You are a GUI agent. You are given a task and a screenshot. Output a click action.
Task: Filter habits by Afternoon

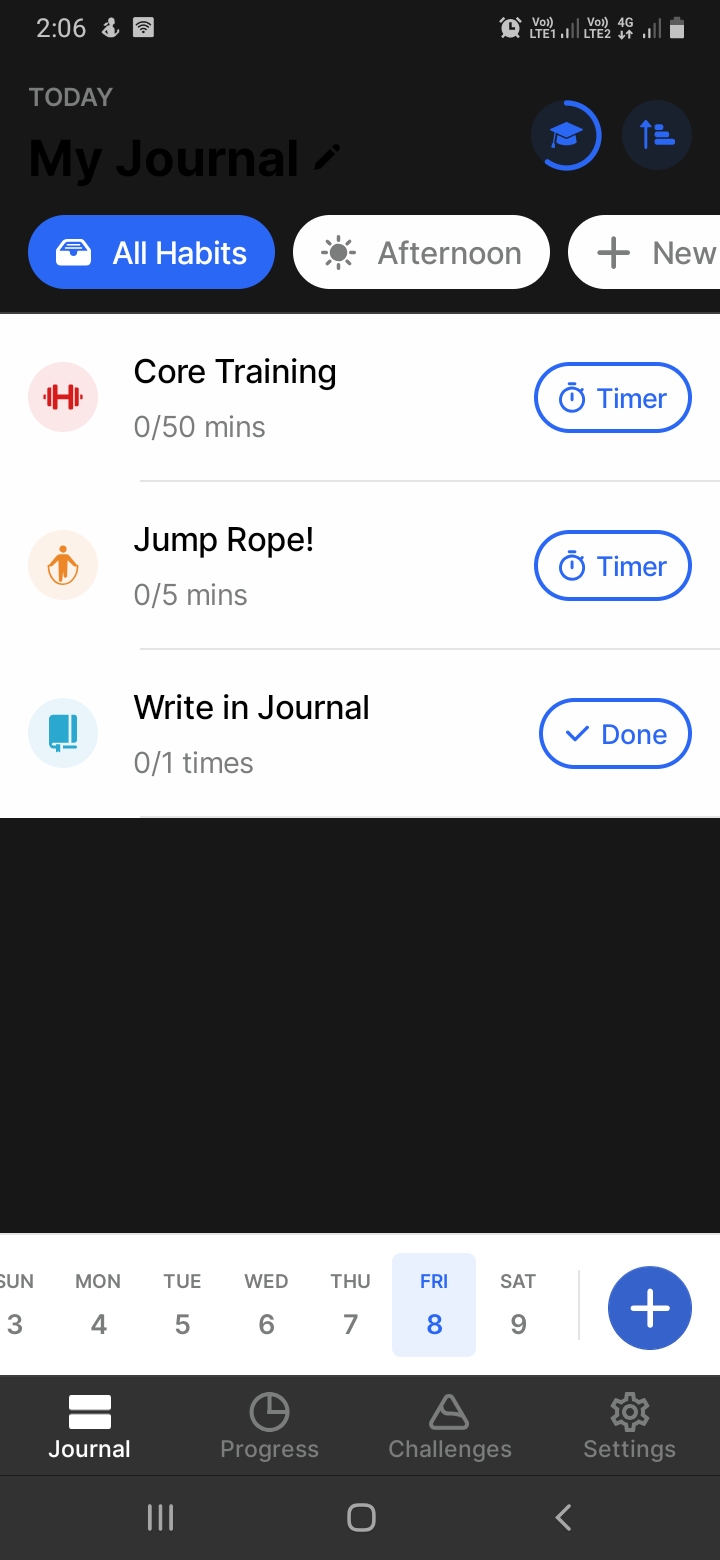(421, 252)
